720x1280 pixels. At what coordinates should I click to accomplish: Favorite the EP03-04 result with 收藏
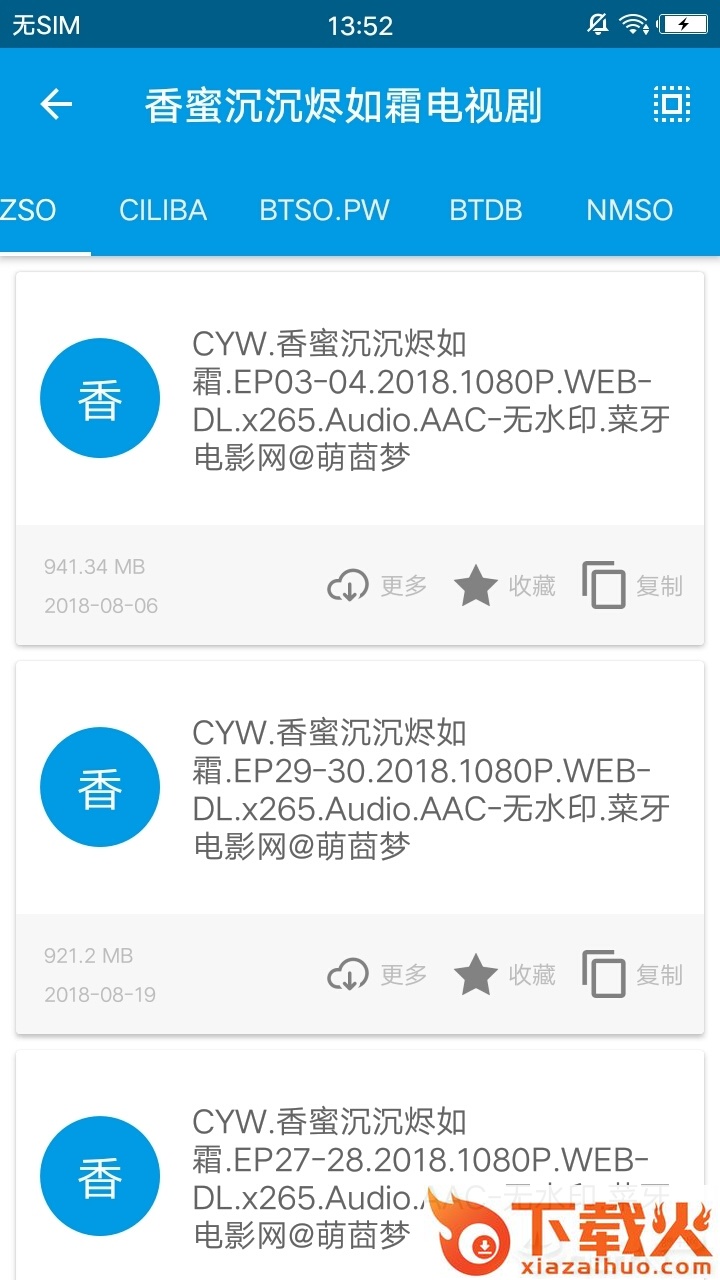(505, 586)
